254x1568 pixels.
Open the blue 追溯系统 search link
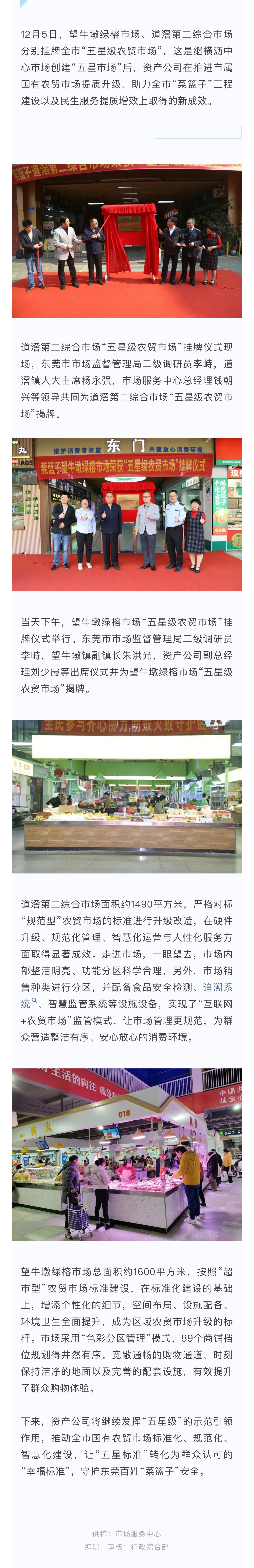coord(218,987)
